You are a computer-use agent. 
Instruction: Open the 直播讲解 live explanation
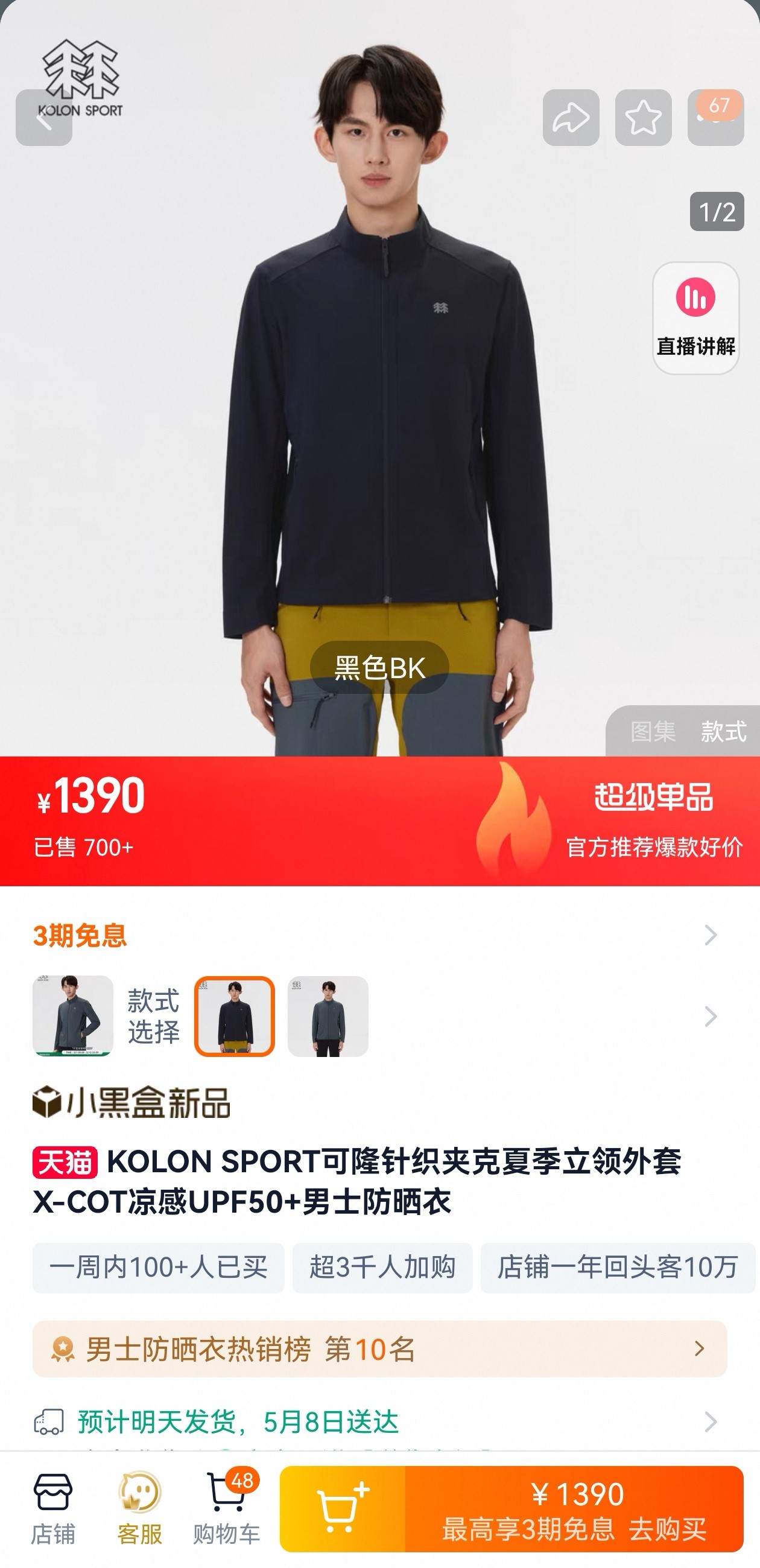pos(695,318)
